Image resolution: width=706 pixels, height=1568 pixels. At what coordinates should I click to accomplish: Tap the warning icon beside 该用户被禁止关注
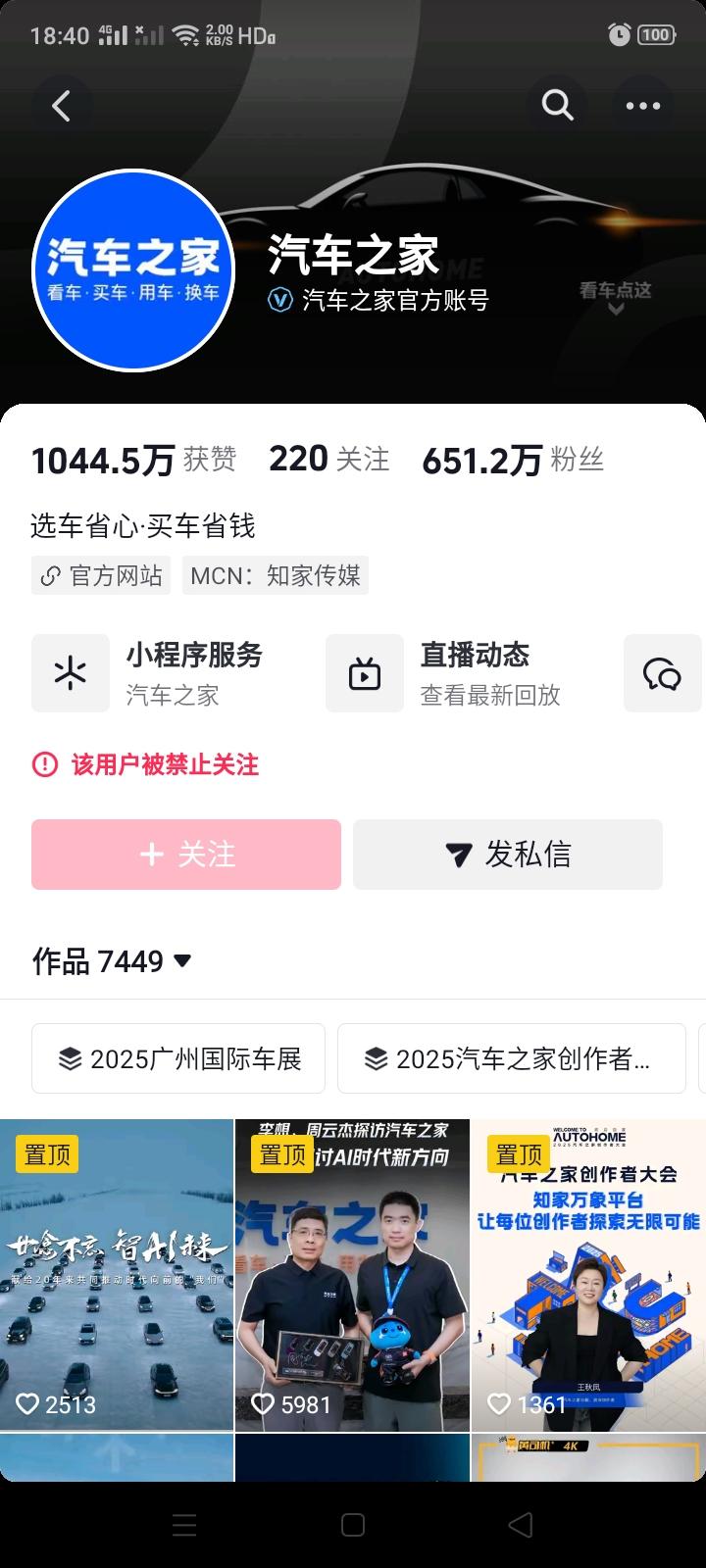43,765
